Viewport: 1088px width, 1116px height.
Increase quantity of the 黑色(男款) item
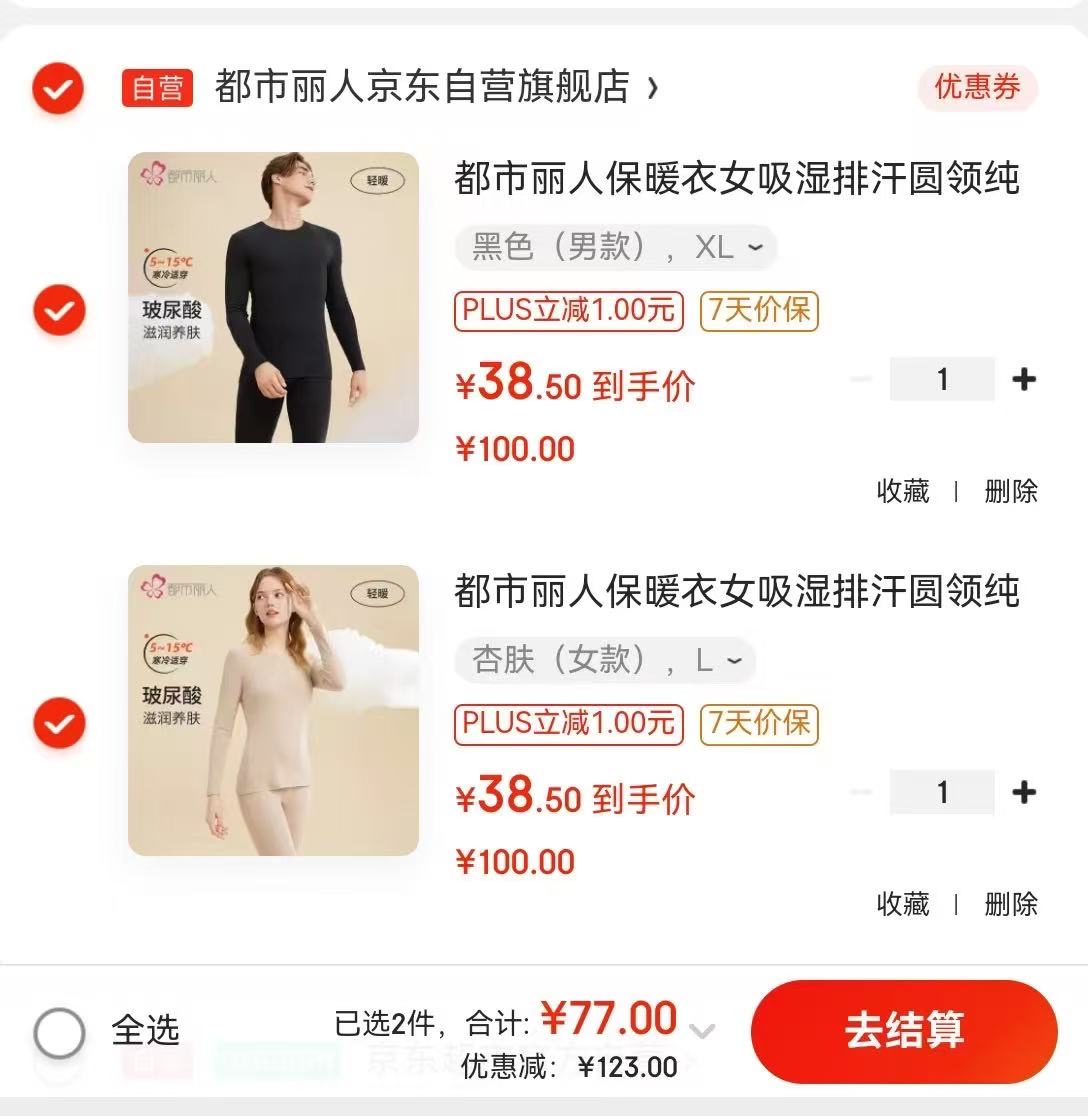click(1023, 380)
